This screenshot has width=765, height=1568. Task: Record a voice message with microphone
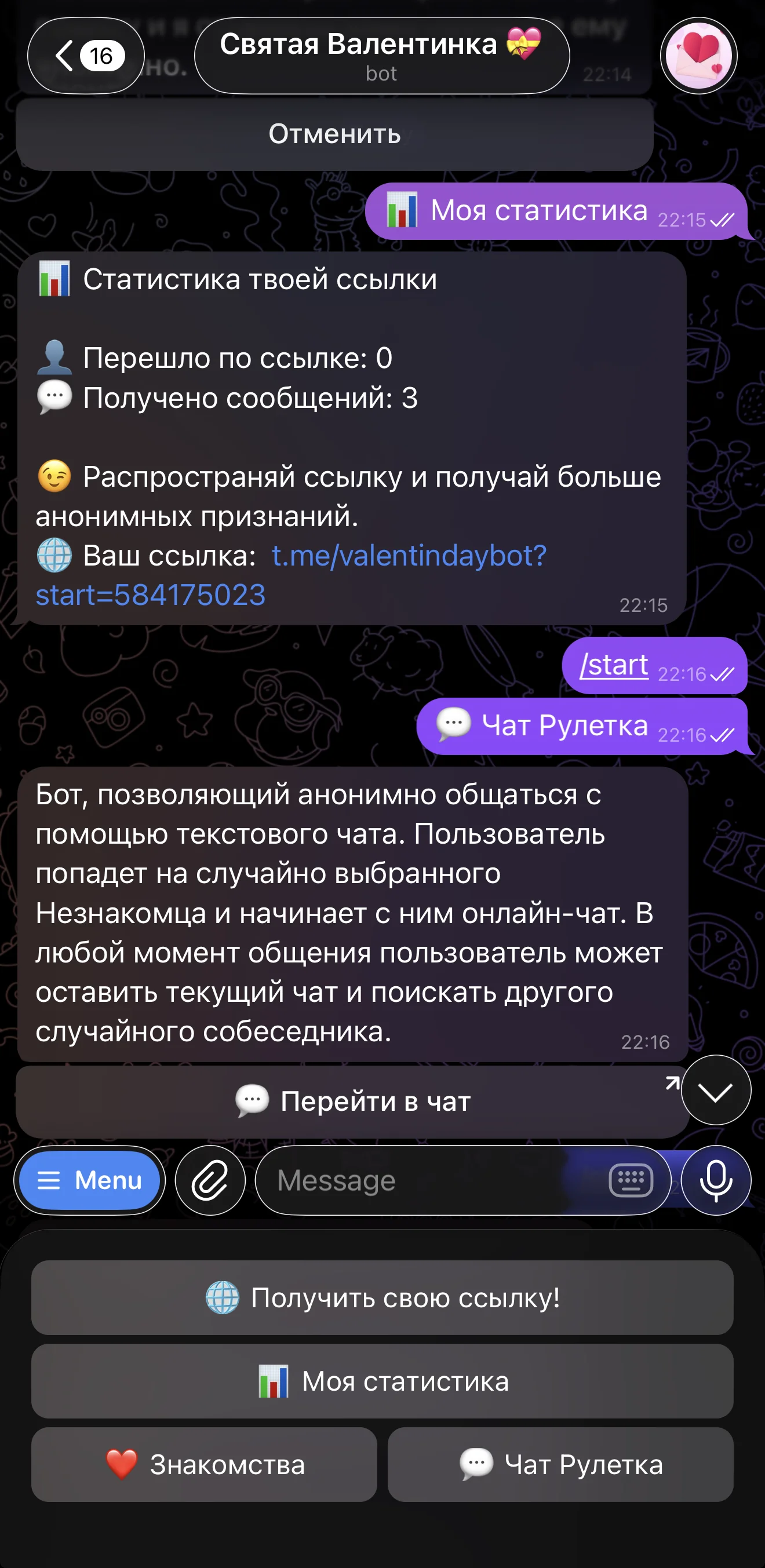click(716, 1180)
